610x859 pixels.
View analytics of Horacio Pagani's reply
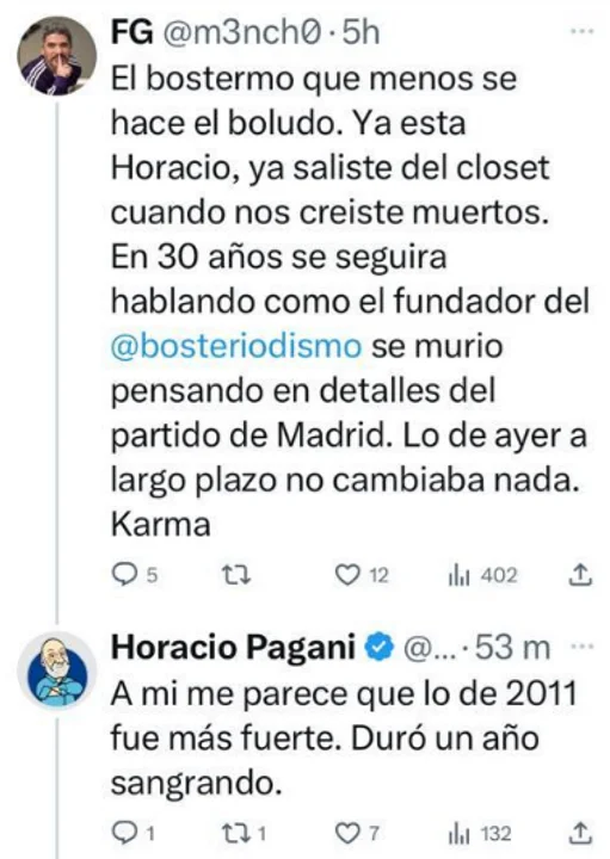461,833
